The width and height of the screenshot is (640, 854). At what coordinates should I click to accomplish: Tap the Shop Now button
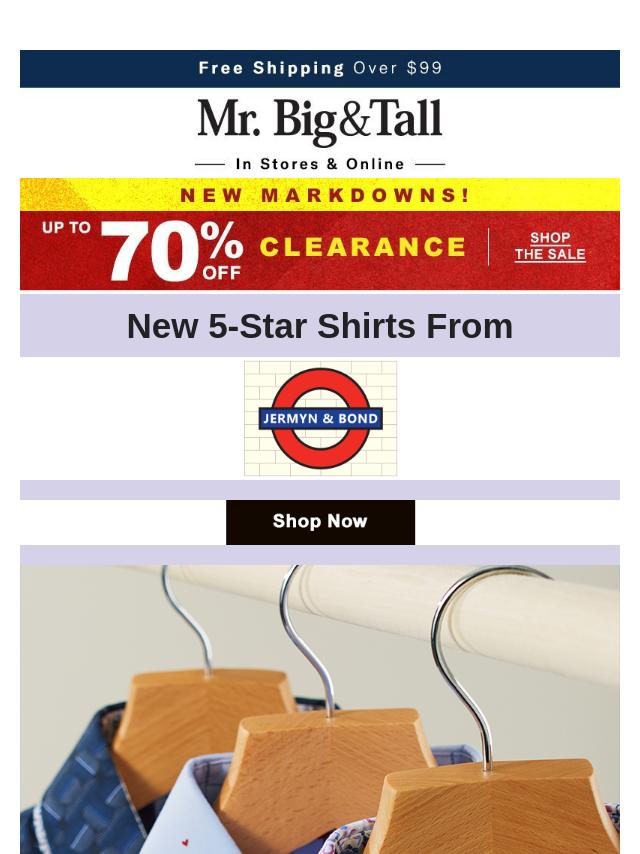(320, 522)
